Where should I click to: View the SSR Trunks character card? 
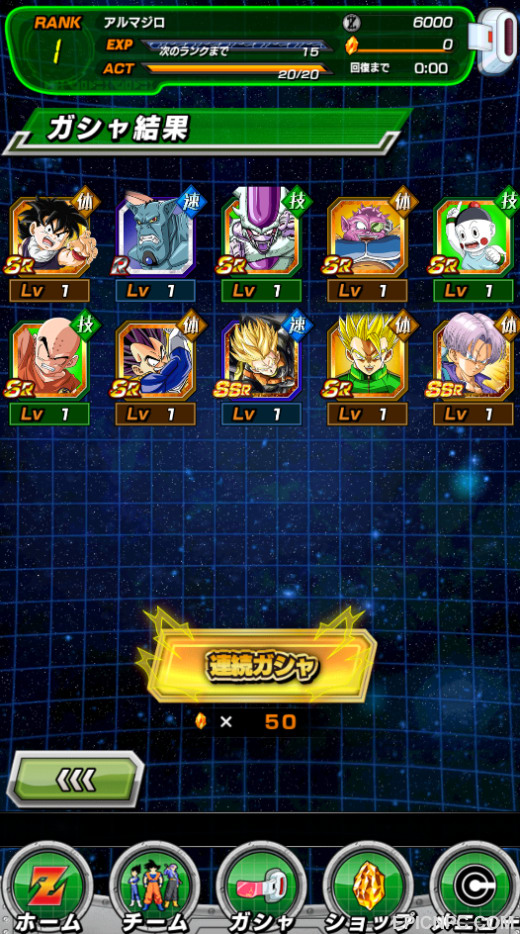pos(473,358)
